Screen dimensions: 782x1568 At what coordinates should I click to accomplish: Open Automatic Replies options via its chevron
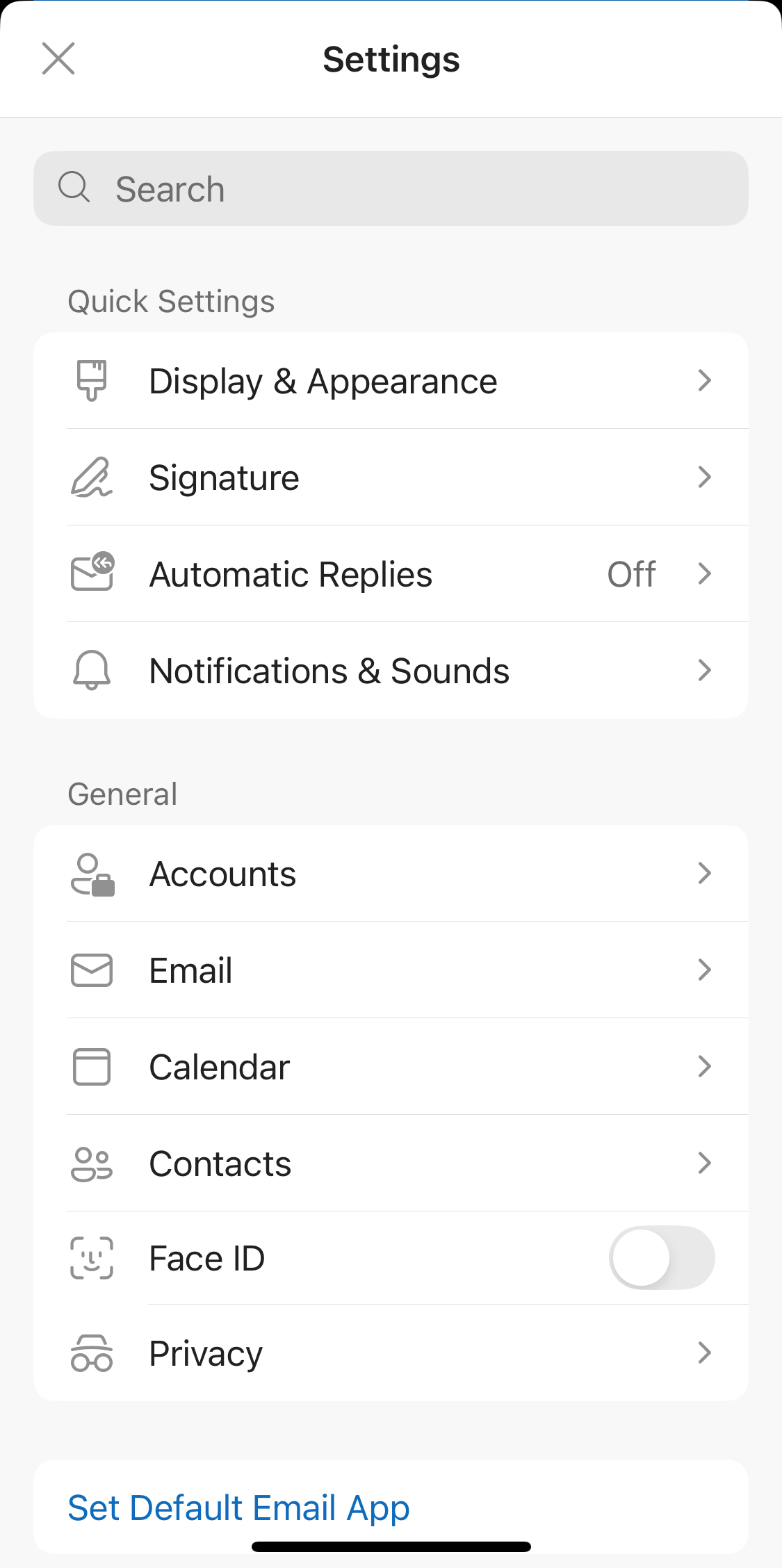705,573
